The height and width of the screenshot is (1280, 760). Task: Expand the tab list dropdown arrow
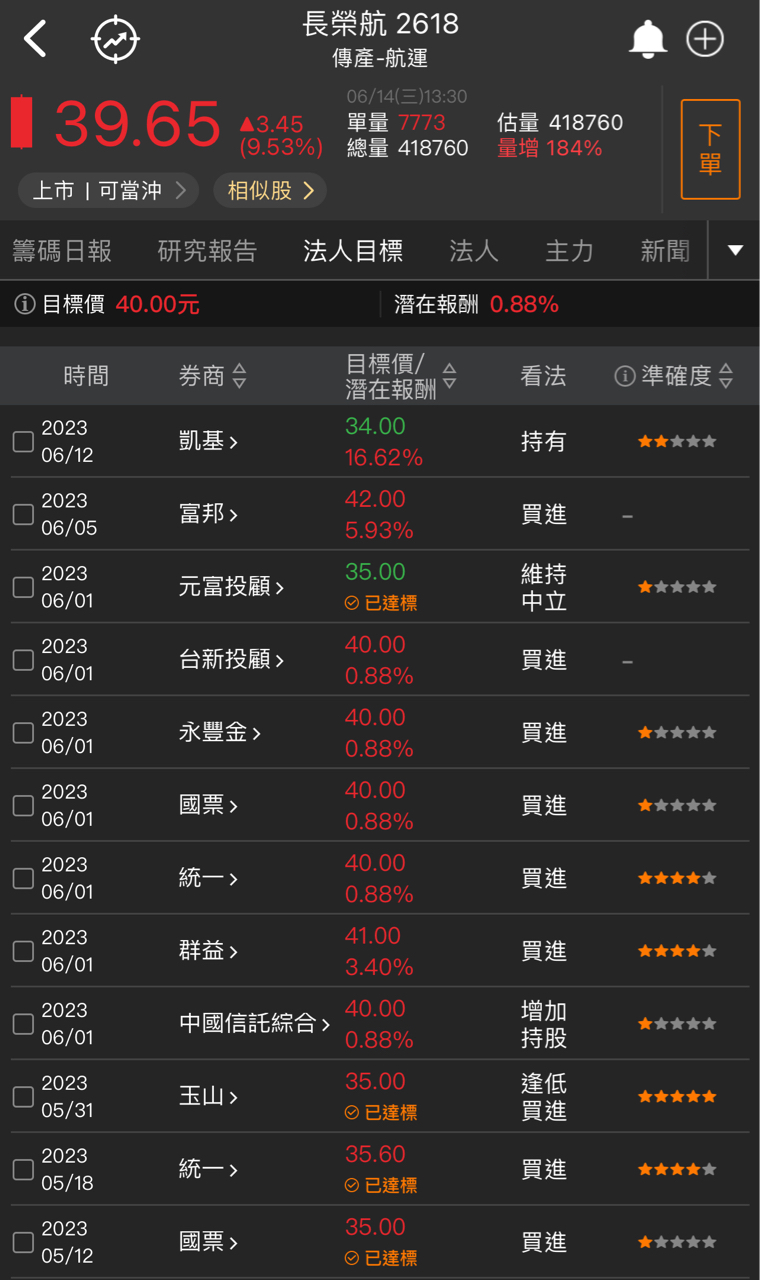coord(735,250)
